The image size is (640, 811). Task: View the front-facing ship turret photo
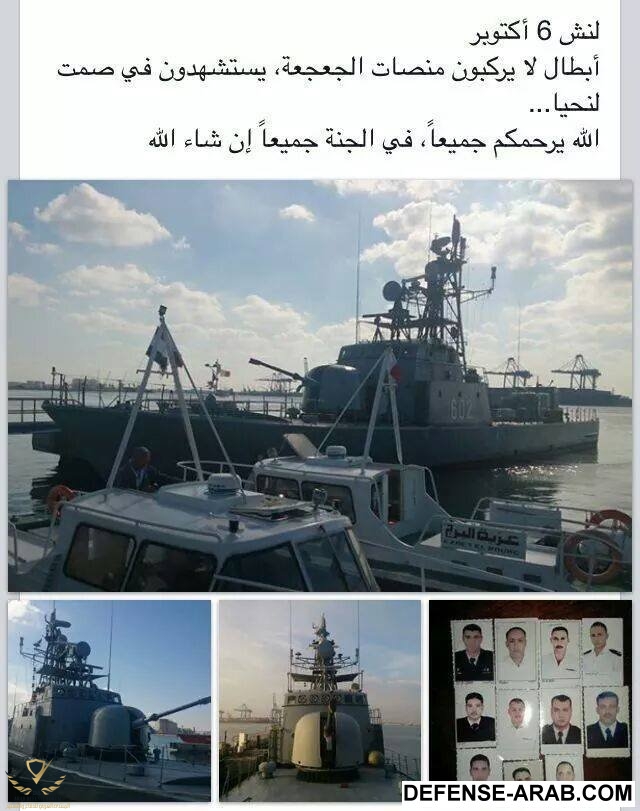320,700
